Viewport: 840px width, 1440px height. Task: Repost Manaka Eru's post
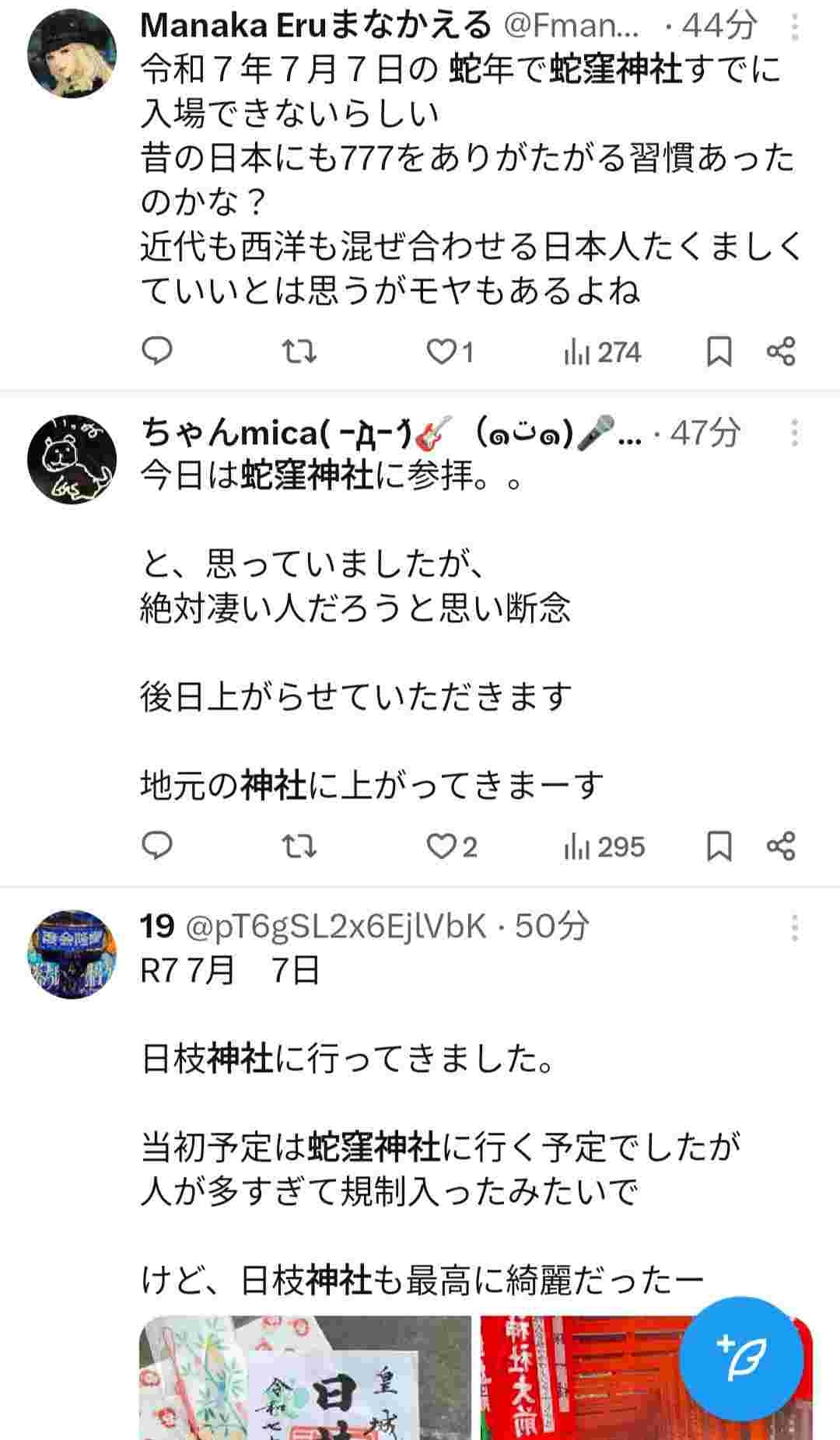tap(299, 352)
